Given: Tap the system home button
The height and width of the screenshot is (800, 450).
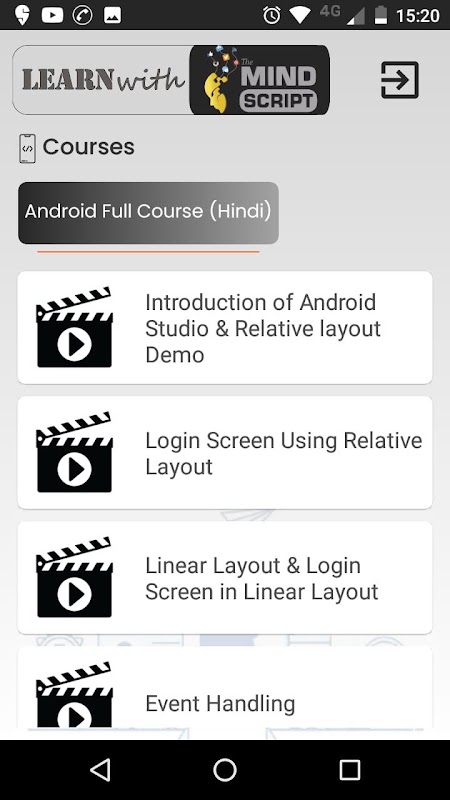Looking at the screenshot, I should pyautogui.click(x=225, y=769).
